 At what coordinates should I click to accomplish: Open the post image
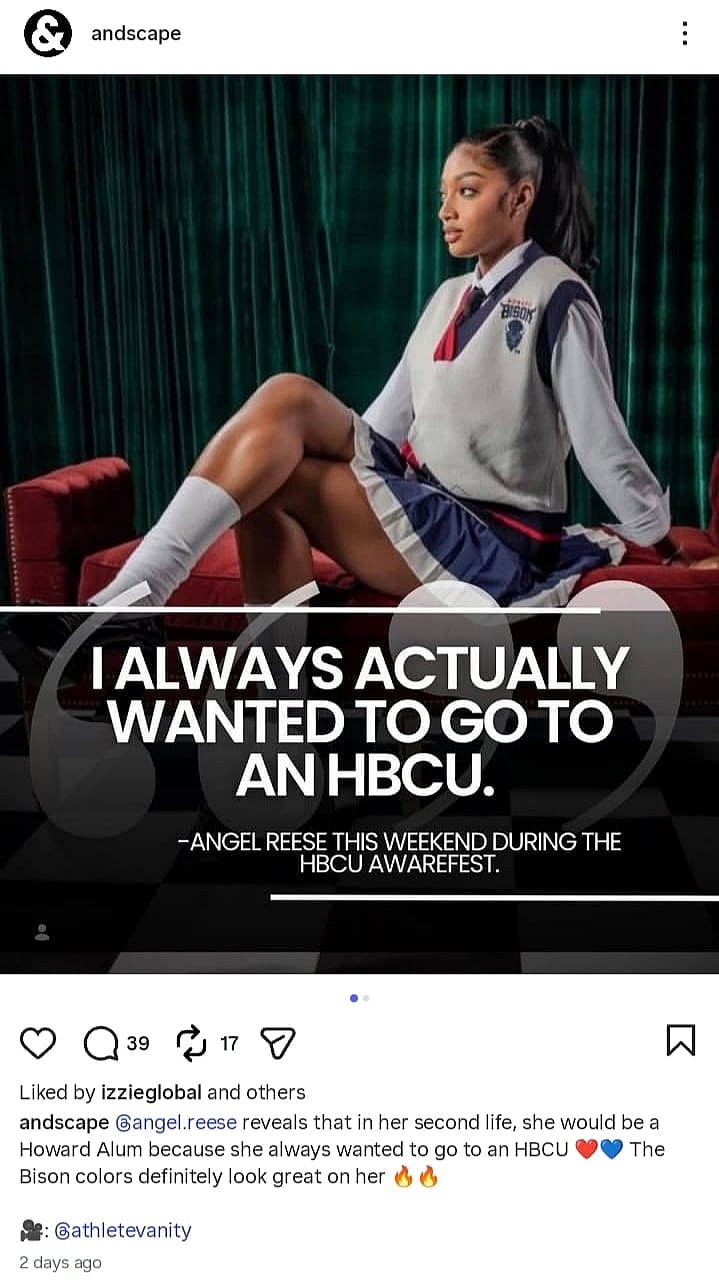(360, 400)
